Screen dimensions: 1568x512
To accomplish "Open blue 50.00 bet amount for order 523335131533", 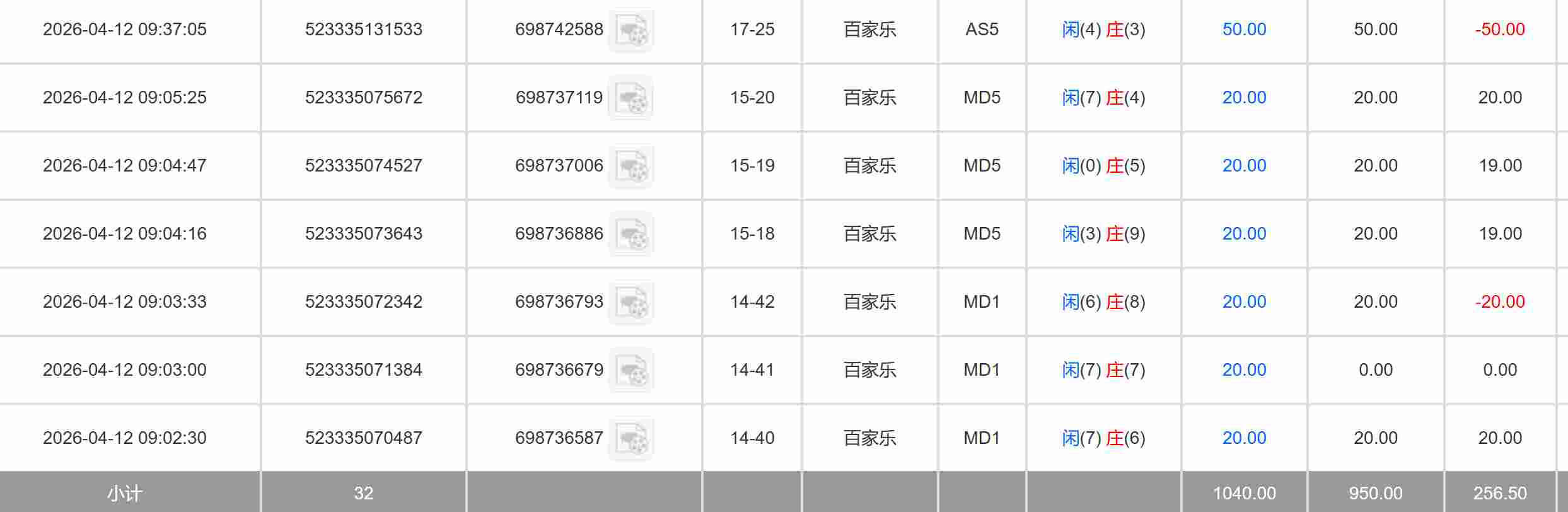I will [x=1244, y=30].
